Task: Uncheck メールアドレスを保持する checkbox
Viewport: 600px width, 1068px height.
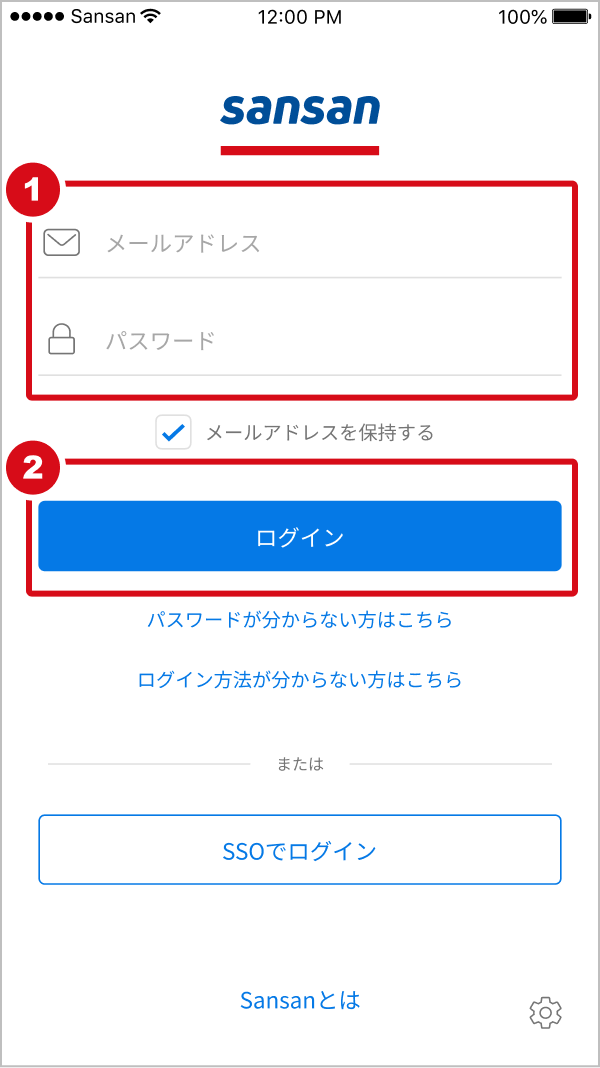Action: [x=174, y=433]
